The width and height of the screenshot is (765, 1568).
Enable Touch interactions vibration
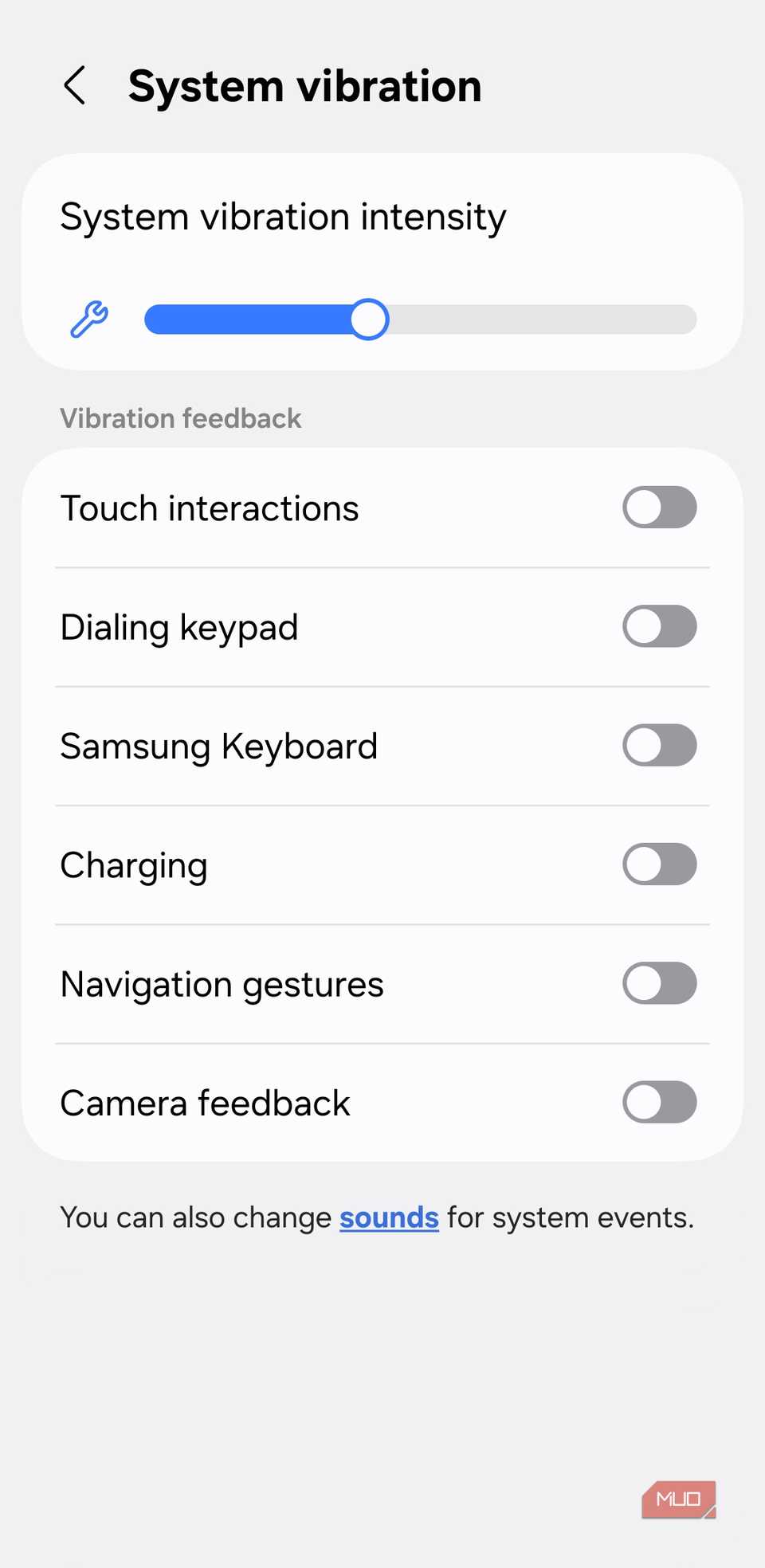659,508
